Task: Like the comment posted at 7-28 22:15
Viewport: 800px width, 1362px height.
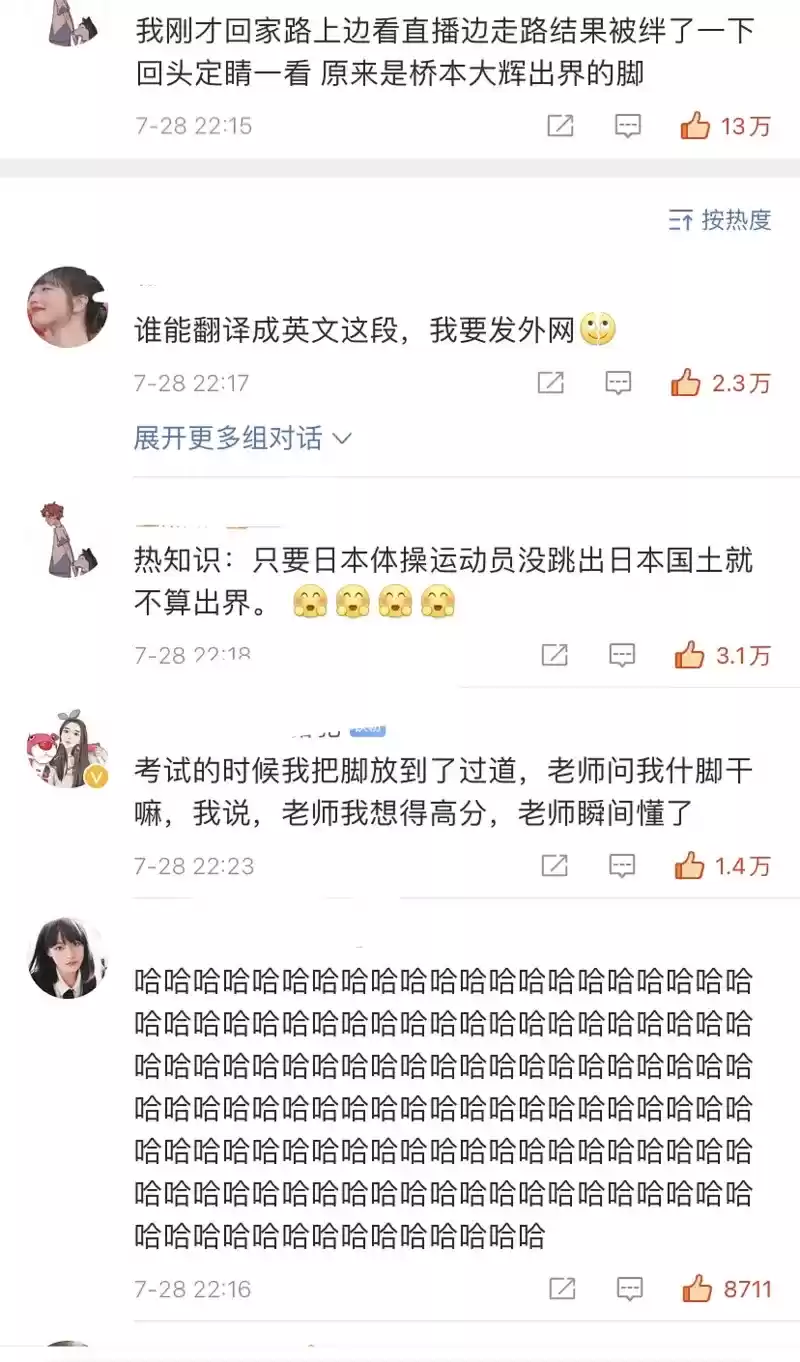Action: pos(696,126)
